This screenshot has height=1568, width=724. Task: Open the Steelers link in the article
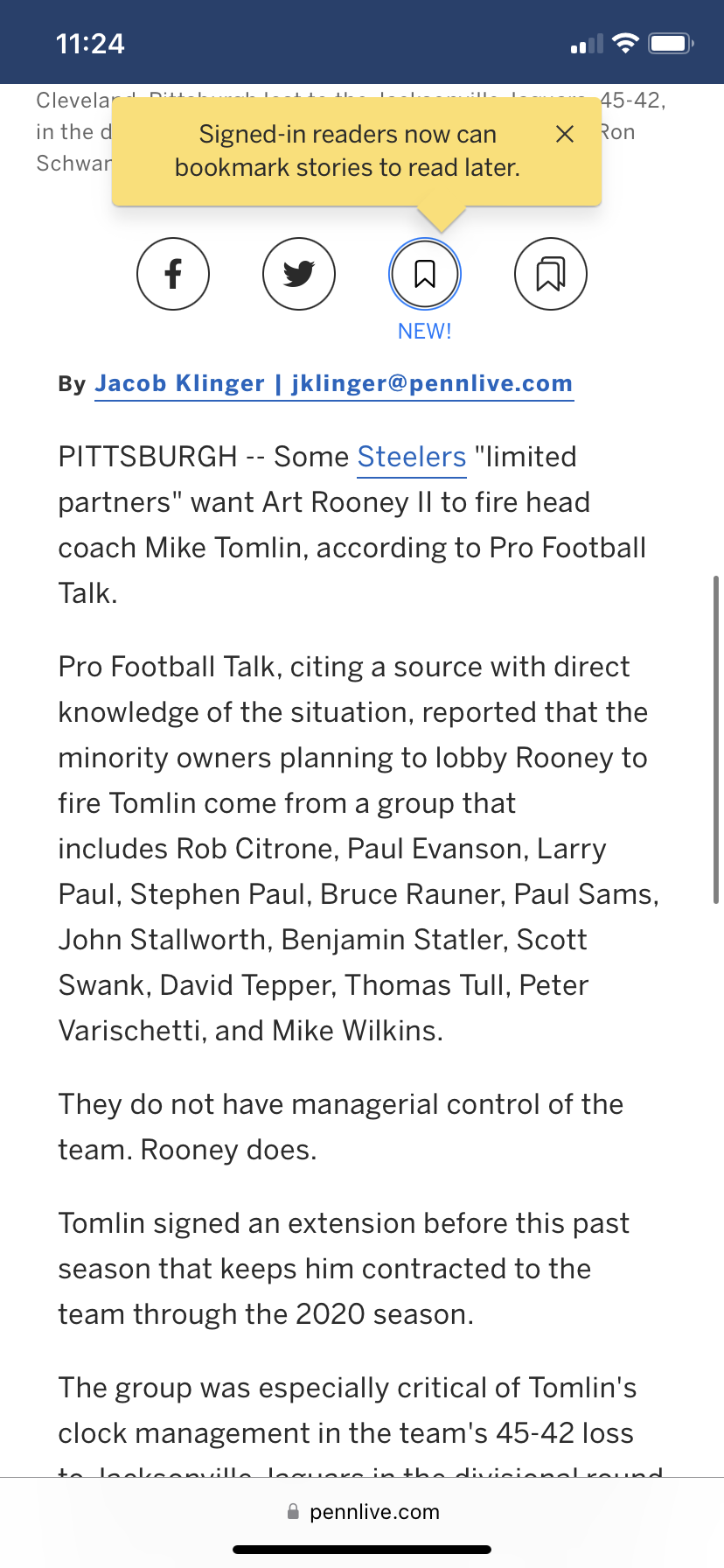tap(412, 457)
